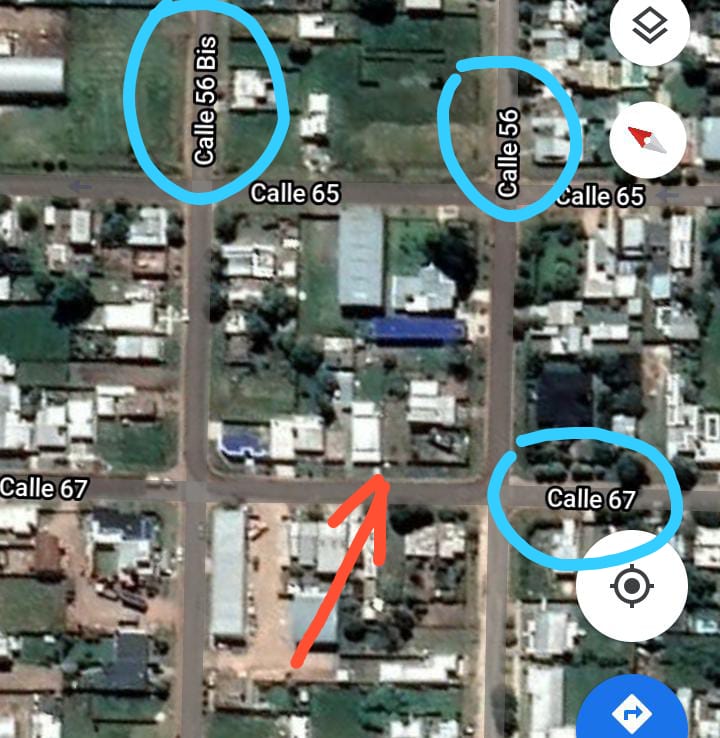The height and width of the screenshot is (738, 720).
Task: Tap the compass to reset north
Action: click(x=646, y=140)
